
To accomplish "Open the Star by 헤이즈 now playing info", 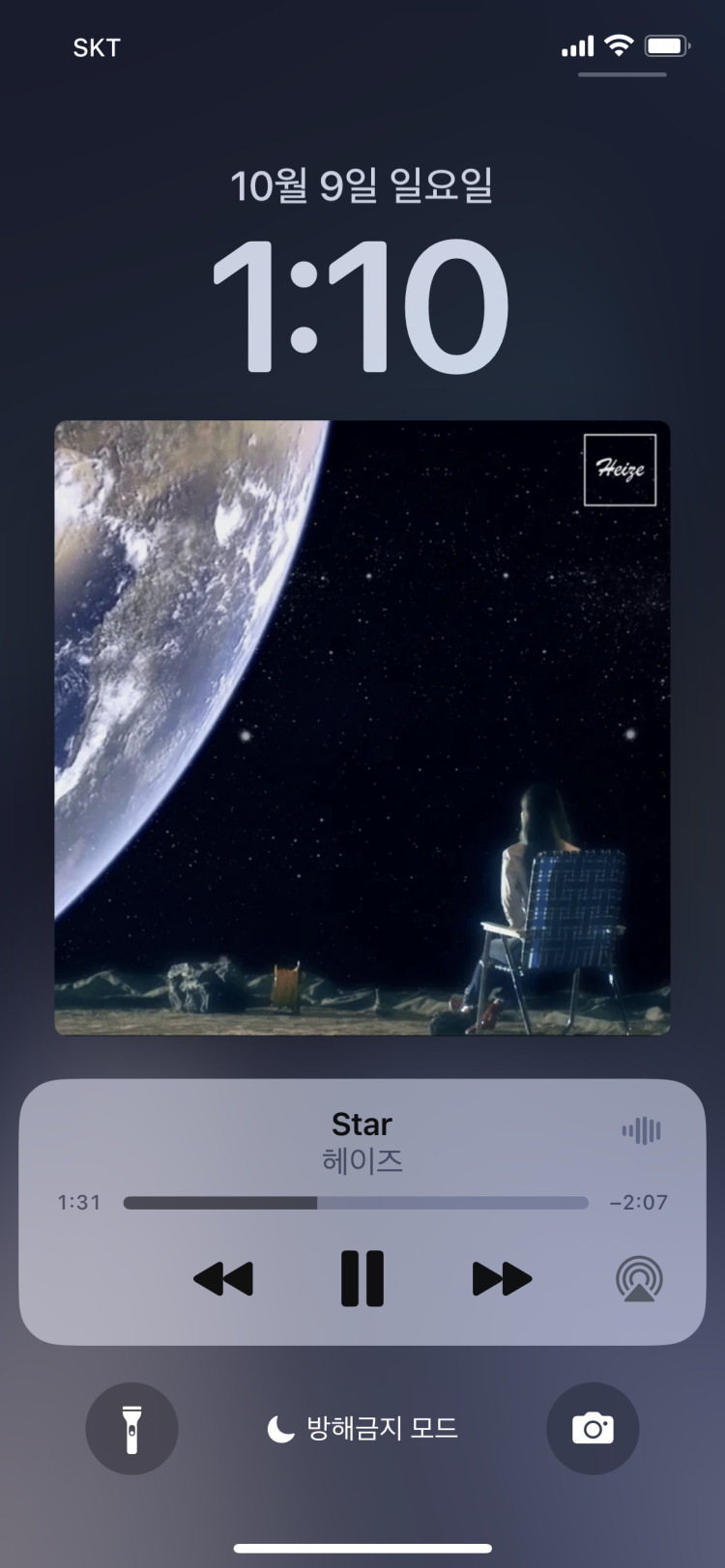I will point(362,1141).
